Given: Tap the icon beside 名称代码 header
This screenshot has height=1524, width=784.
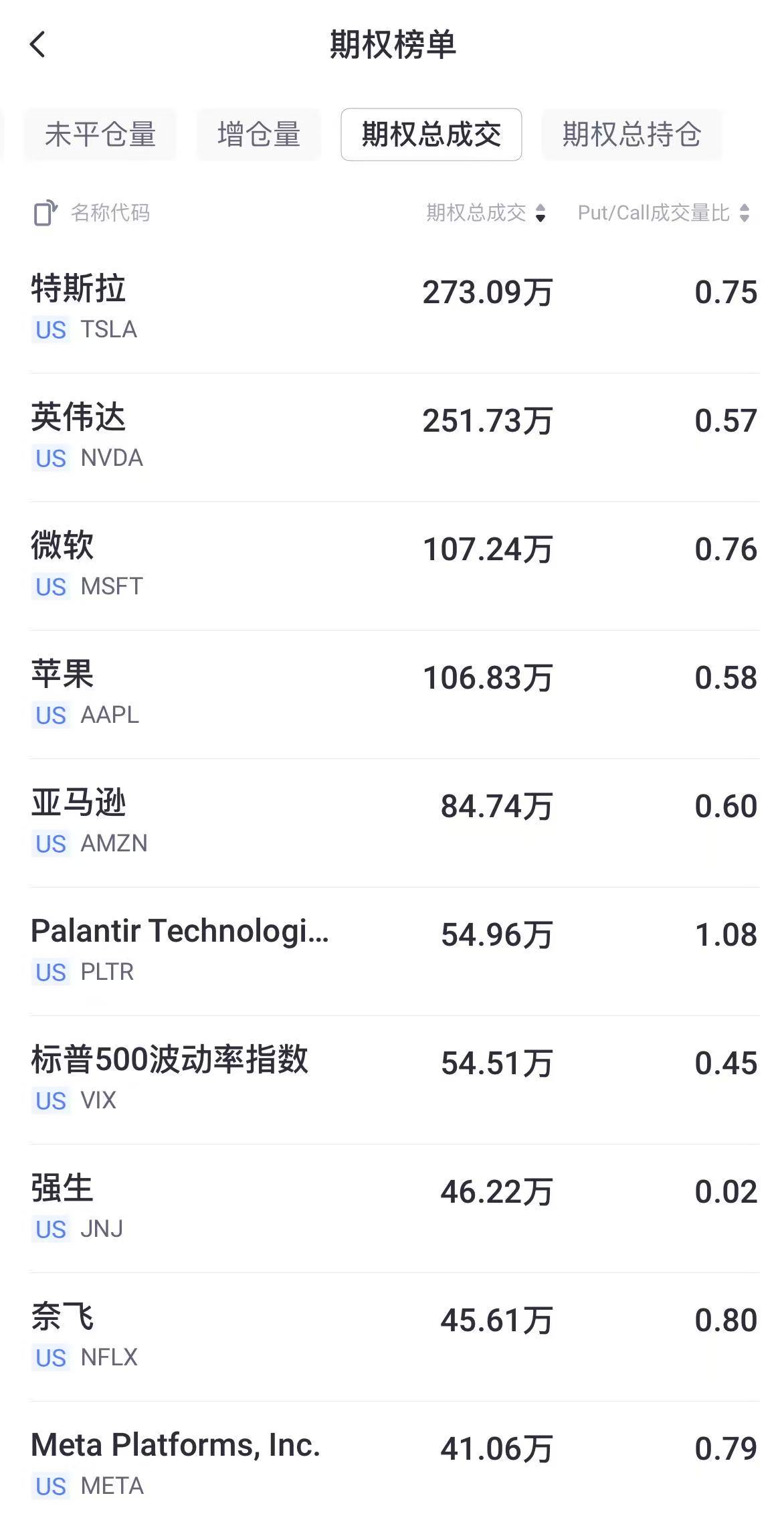Looking at the screenshot, I should (45, 213).
